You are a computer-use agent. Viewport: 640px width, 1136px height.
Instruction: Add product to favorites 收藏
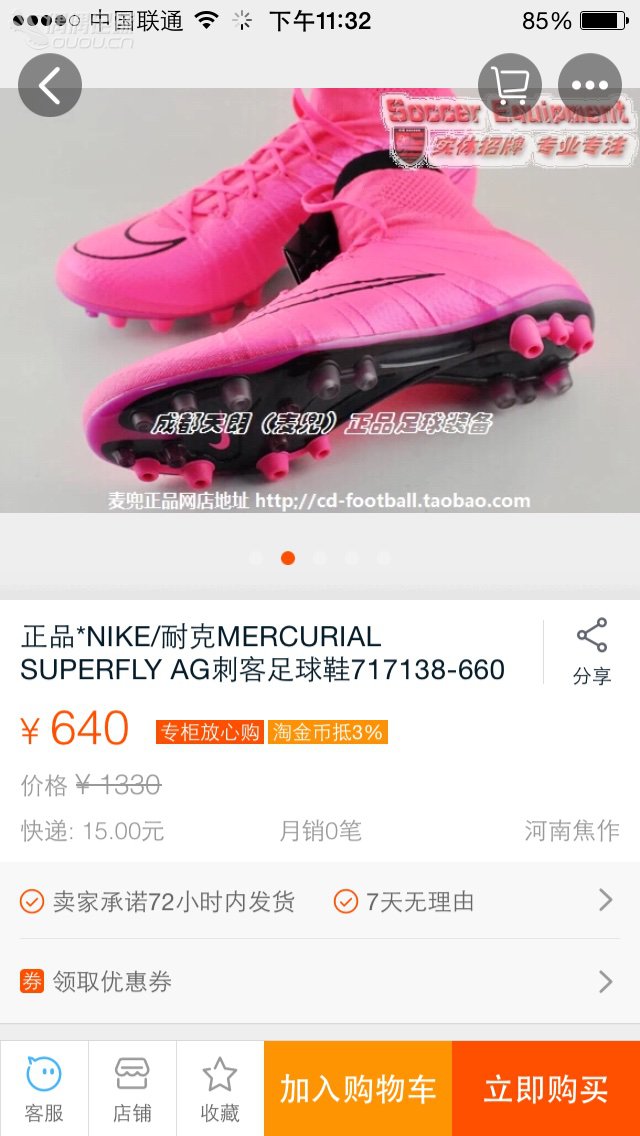[220, 1088]
